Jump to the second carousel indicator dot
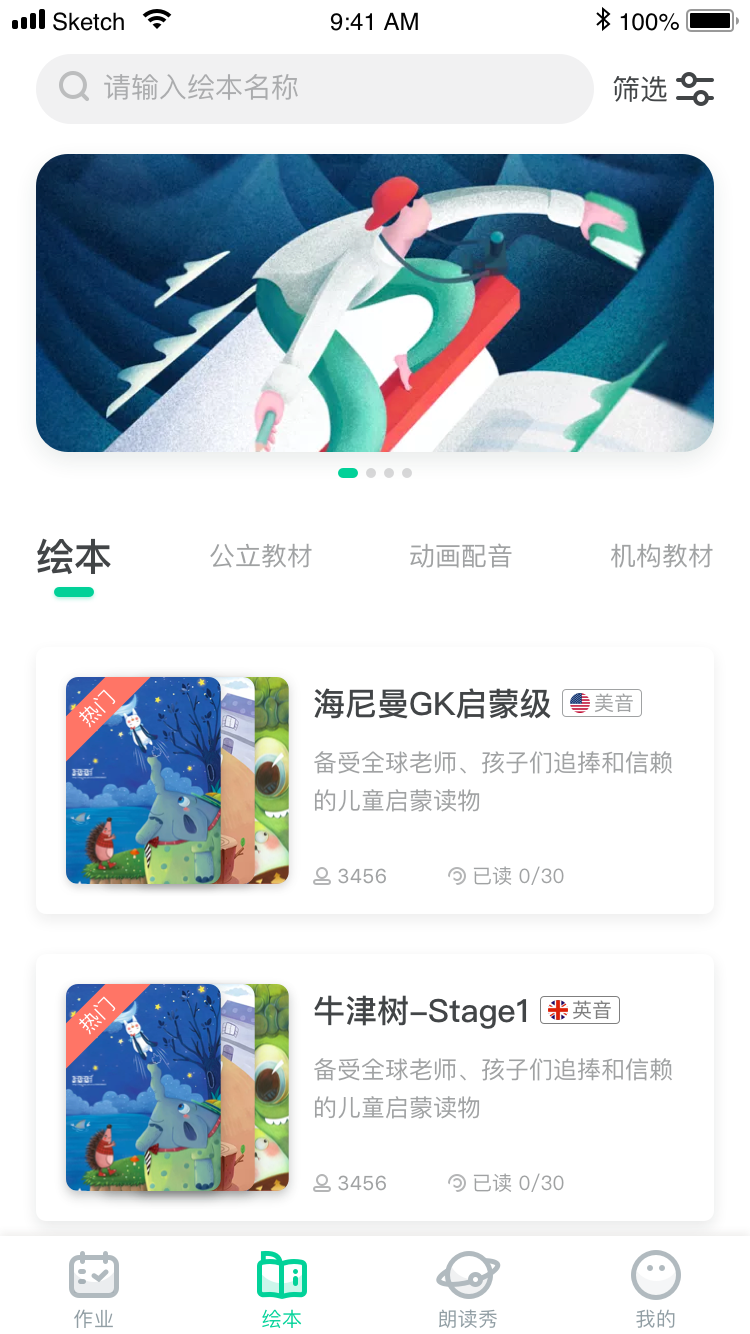Image resolution: width=750 pixels, height=1334 pixels. click(x=371, y=472)
